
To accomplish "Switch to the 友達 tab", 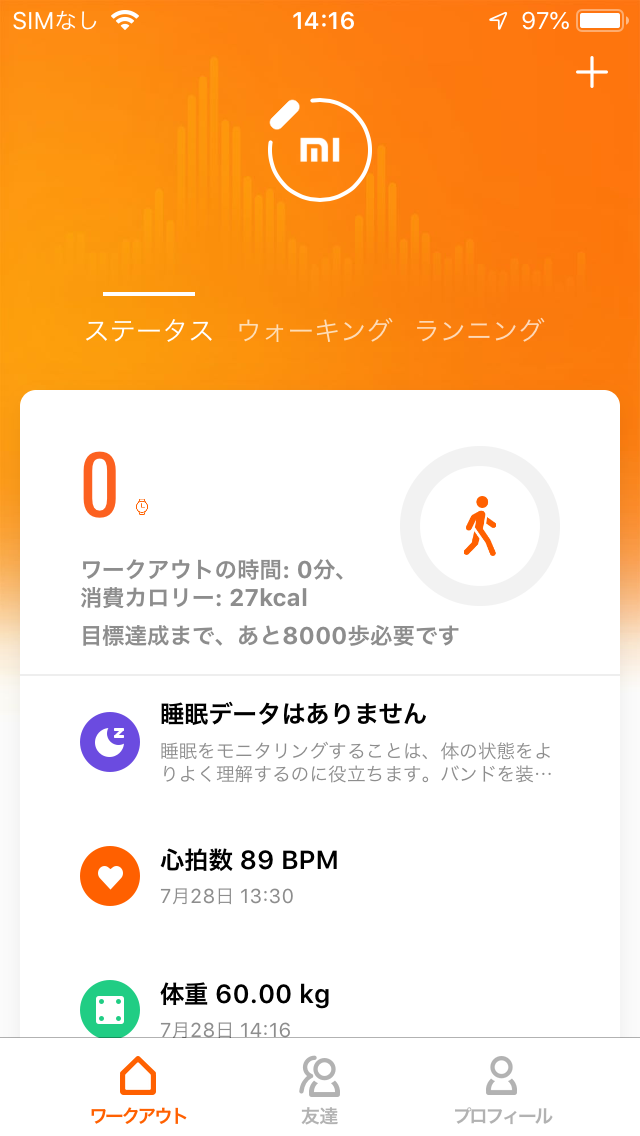I will [320, 1089].
